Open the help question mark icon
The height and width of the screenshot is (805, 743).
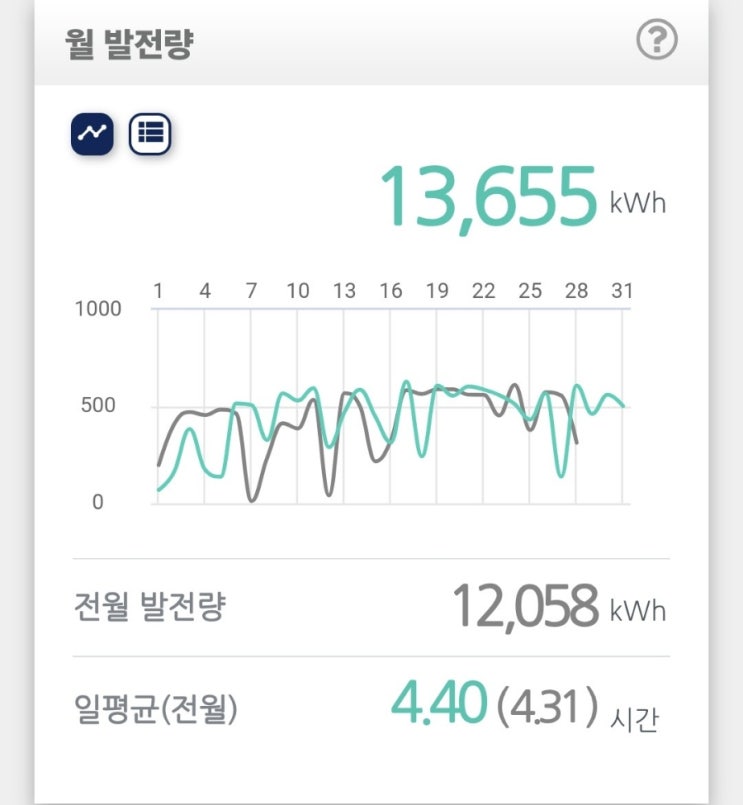point(657,39)
